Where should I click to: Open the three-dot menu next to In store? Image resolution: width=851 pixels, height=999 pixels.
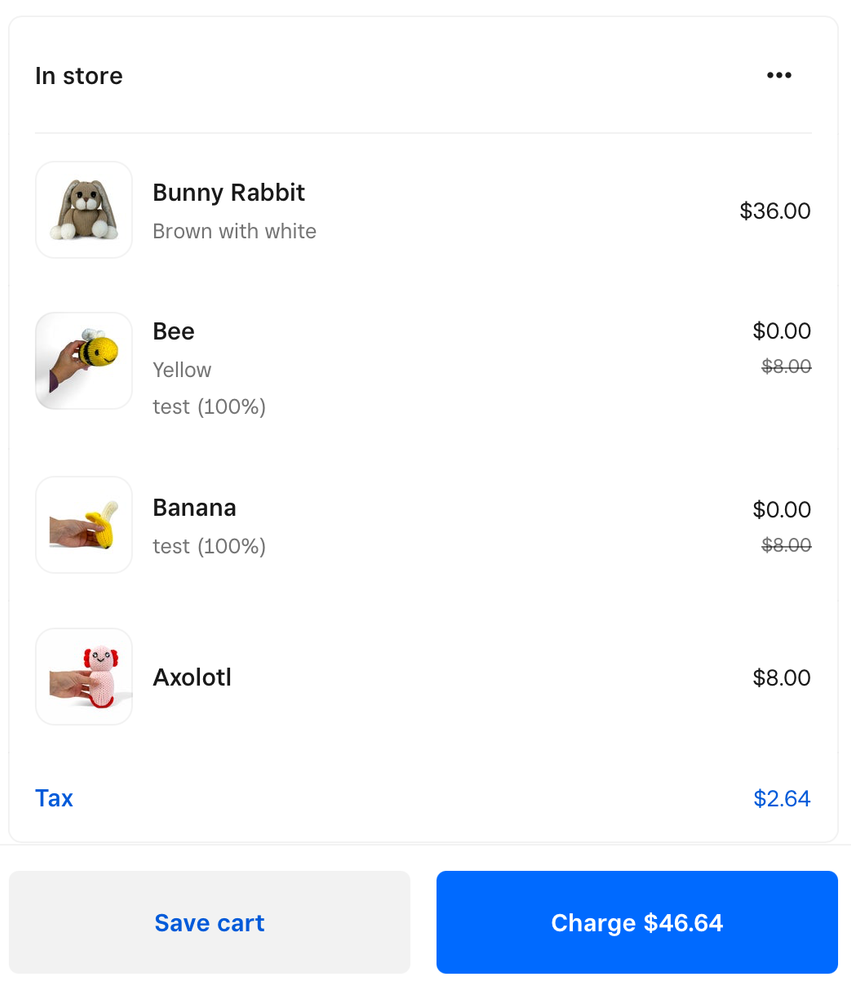[x=778, y=76]
